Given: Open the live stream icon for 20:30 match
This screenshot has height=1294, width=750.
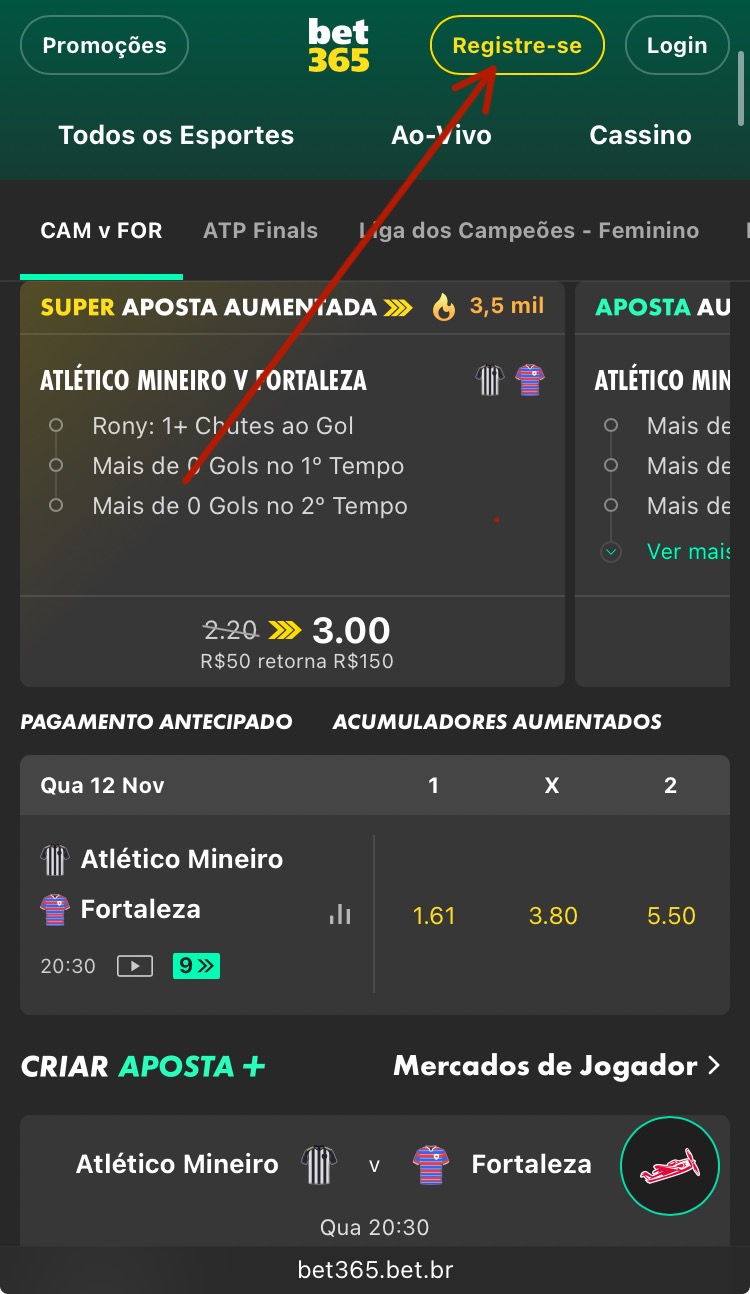Looking at the screenshot, I should (135, 966).
